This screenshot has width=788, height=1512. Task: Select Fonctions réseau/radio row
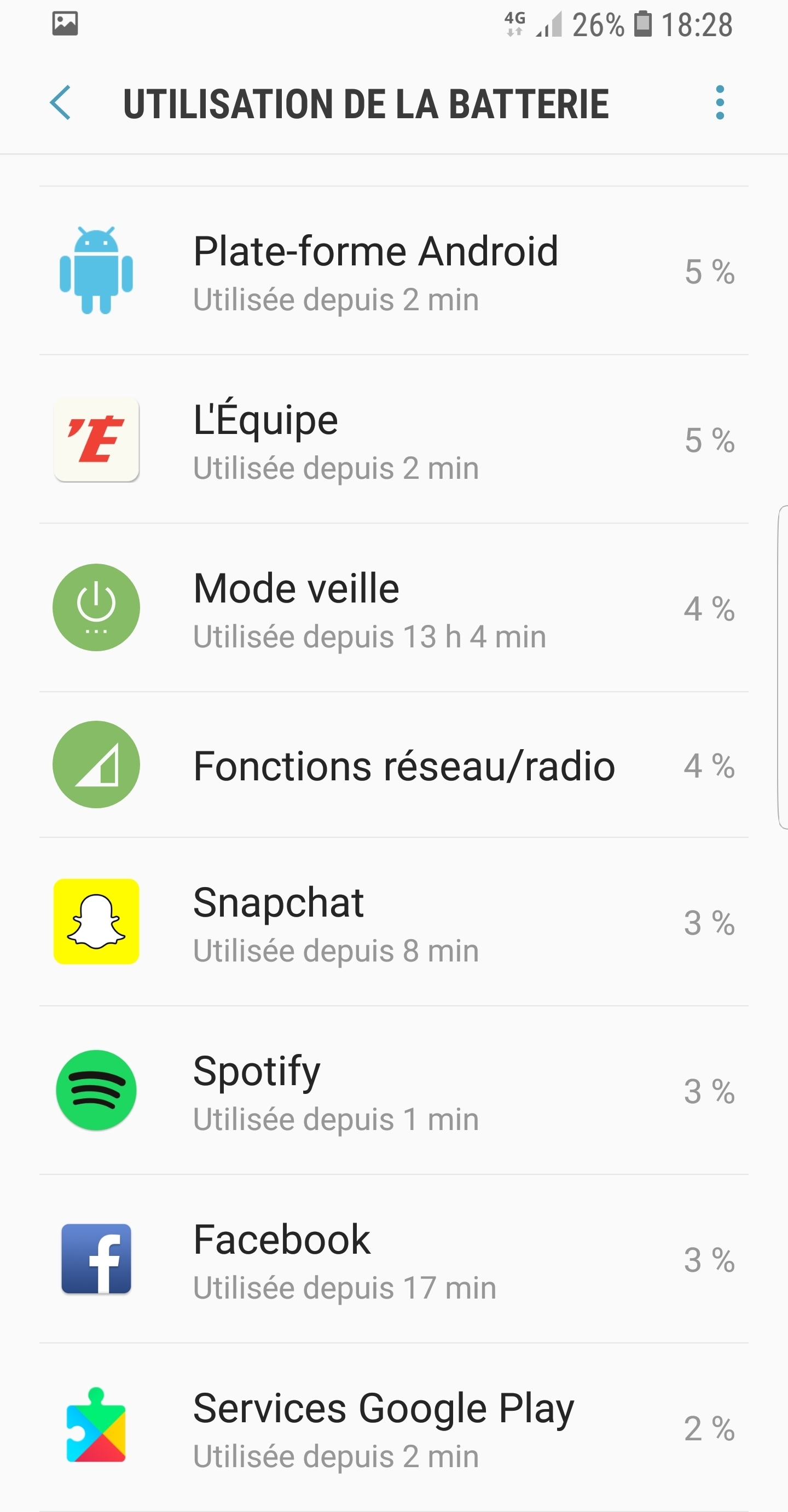point(393,765)
